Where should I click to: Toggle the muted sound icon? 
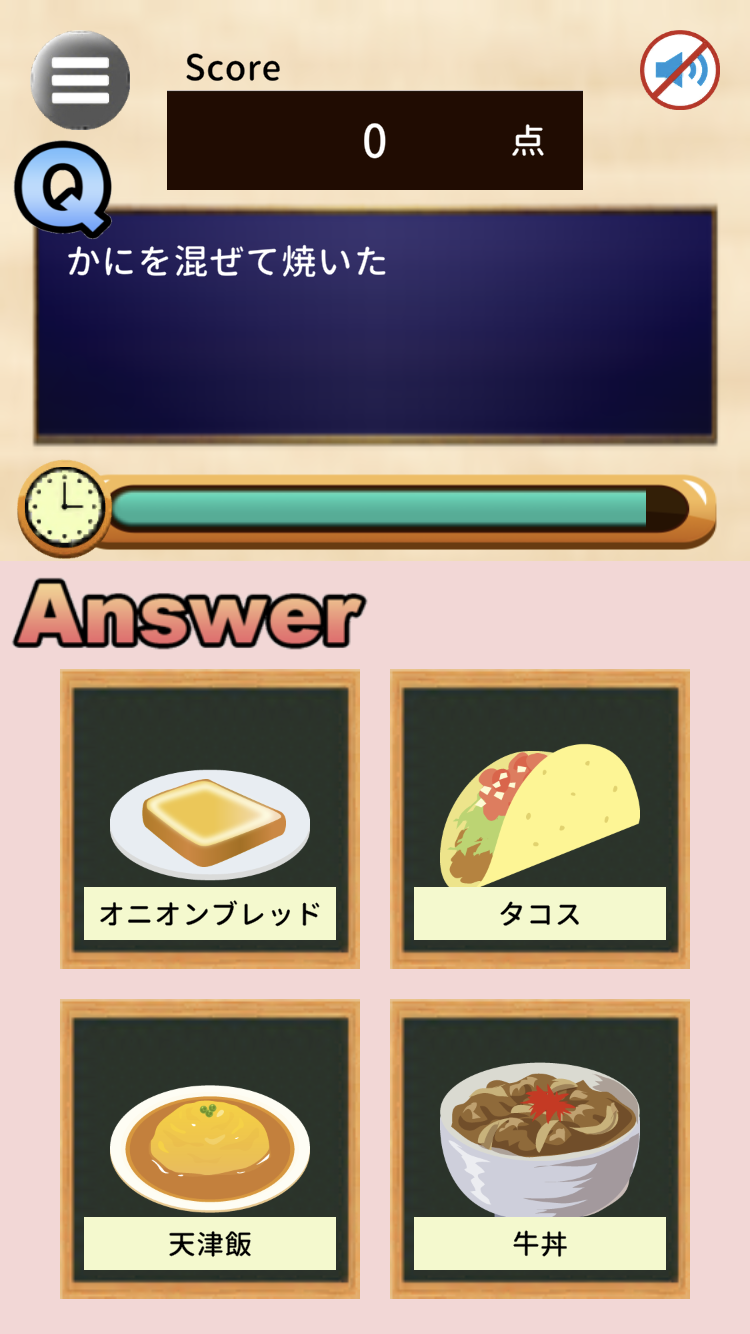[x=680, y=70]
